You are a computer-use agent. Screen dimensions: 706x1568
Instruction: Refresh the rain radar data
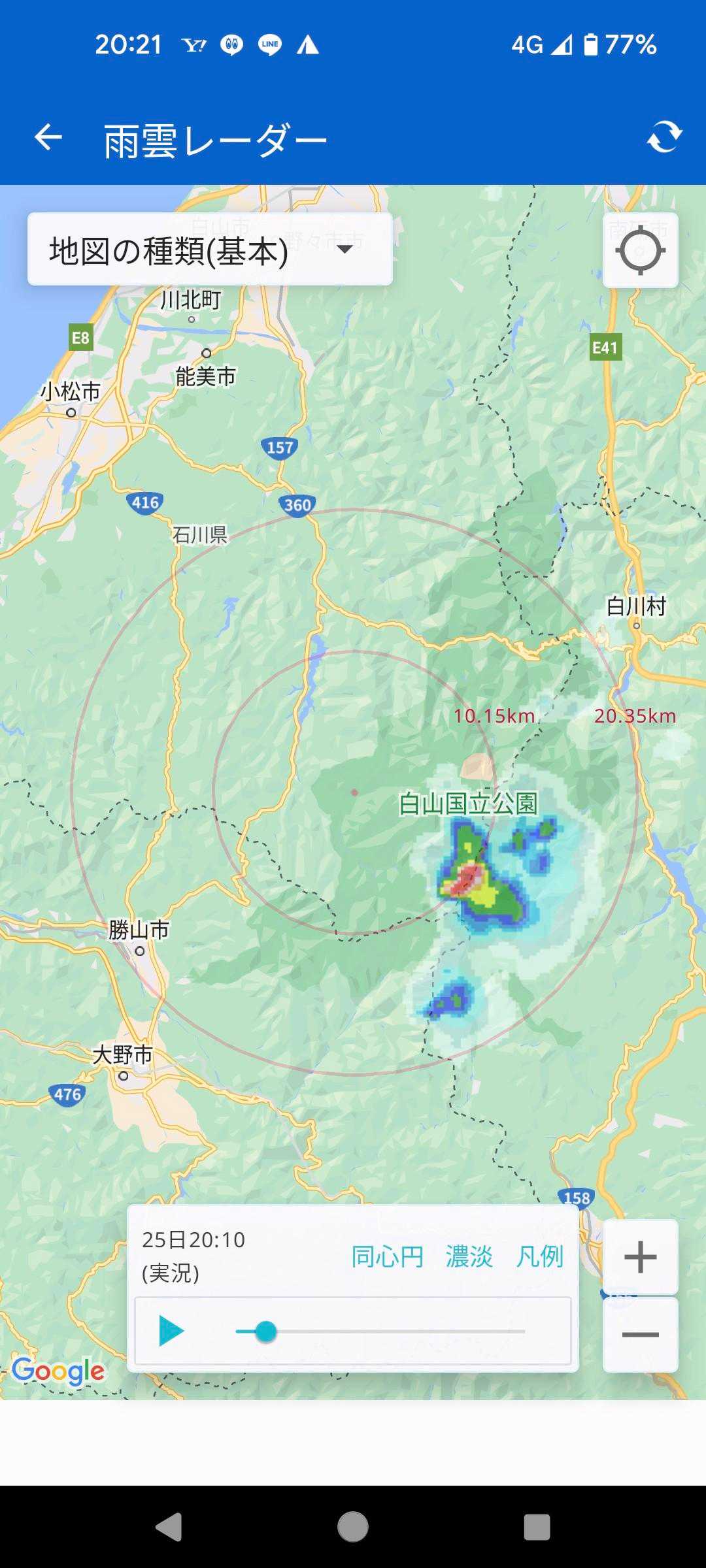(x=664, y=137)
